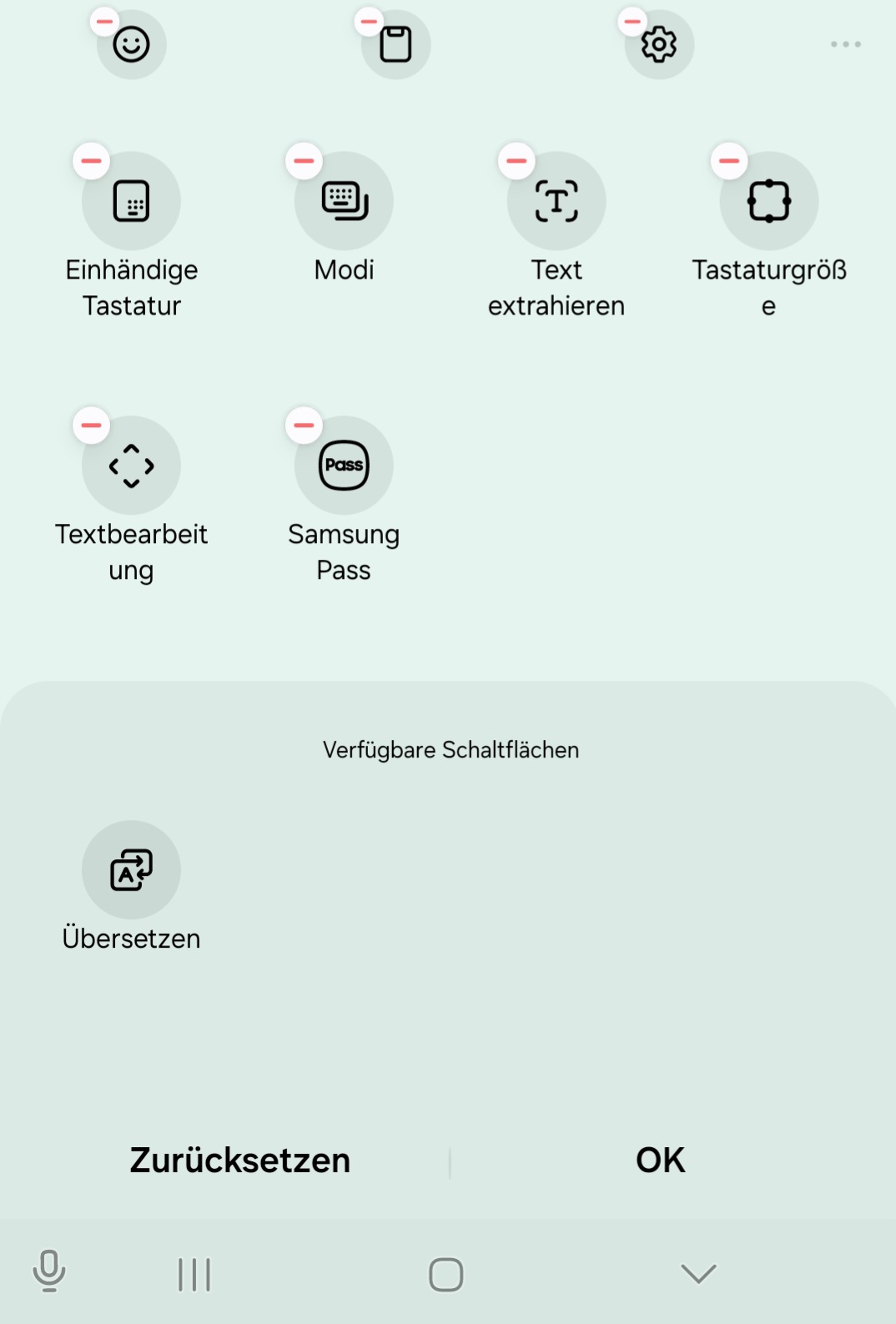Open recent apps
Image resolution: width=896 pixels, height=1324 pixels.
tap(194, 1274)
